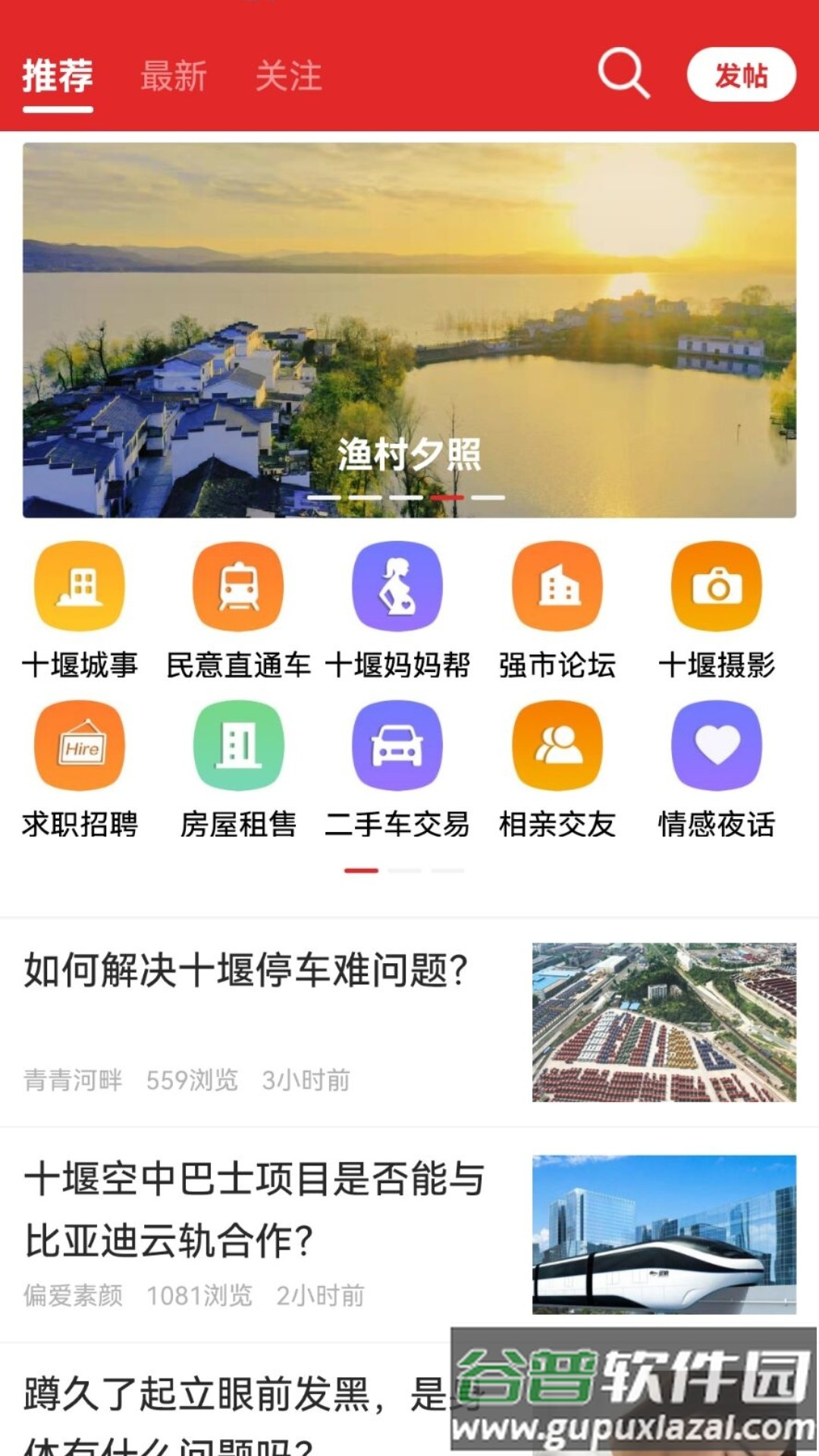Viewport: 819px width, 1456px height.
Task: Open the 十堰空中巴士项目 post
Action: (255, 1210)
